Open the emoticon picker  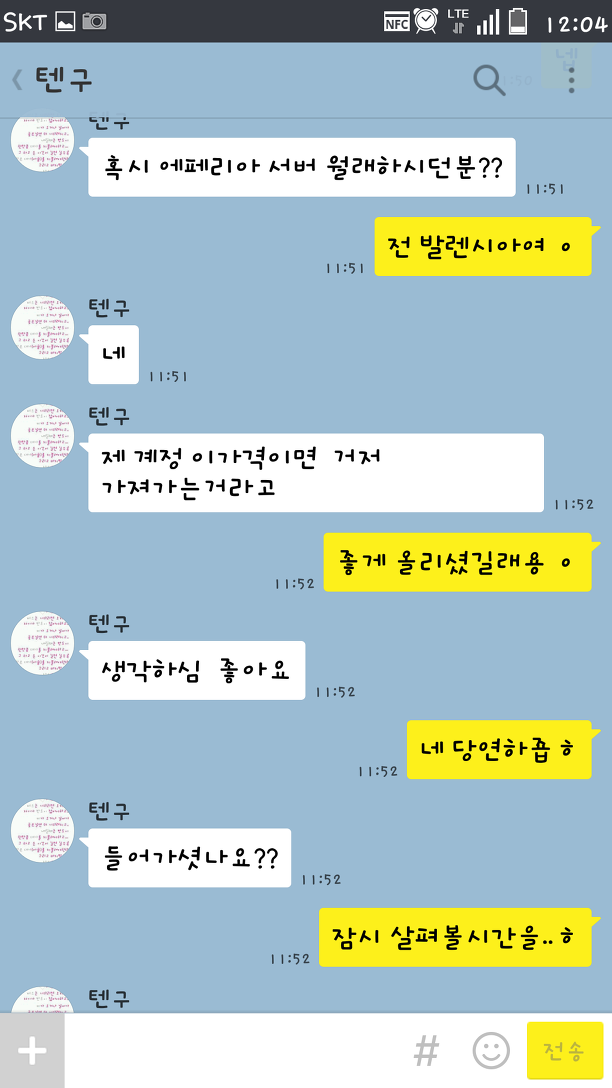pos(491,1051)
